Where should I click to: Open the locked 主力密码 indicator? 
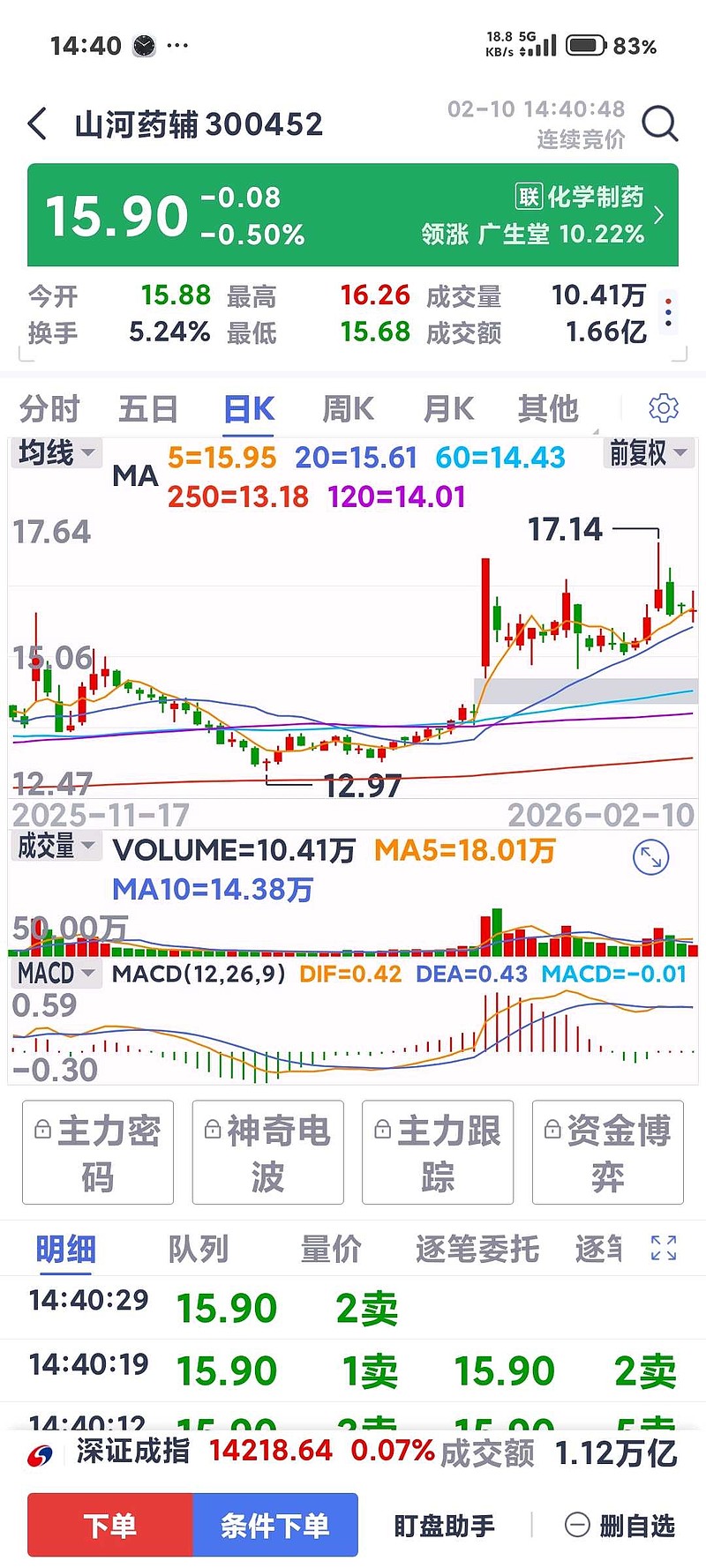click(98, 1153)
